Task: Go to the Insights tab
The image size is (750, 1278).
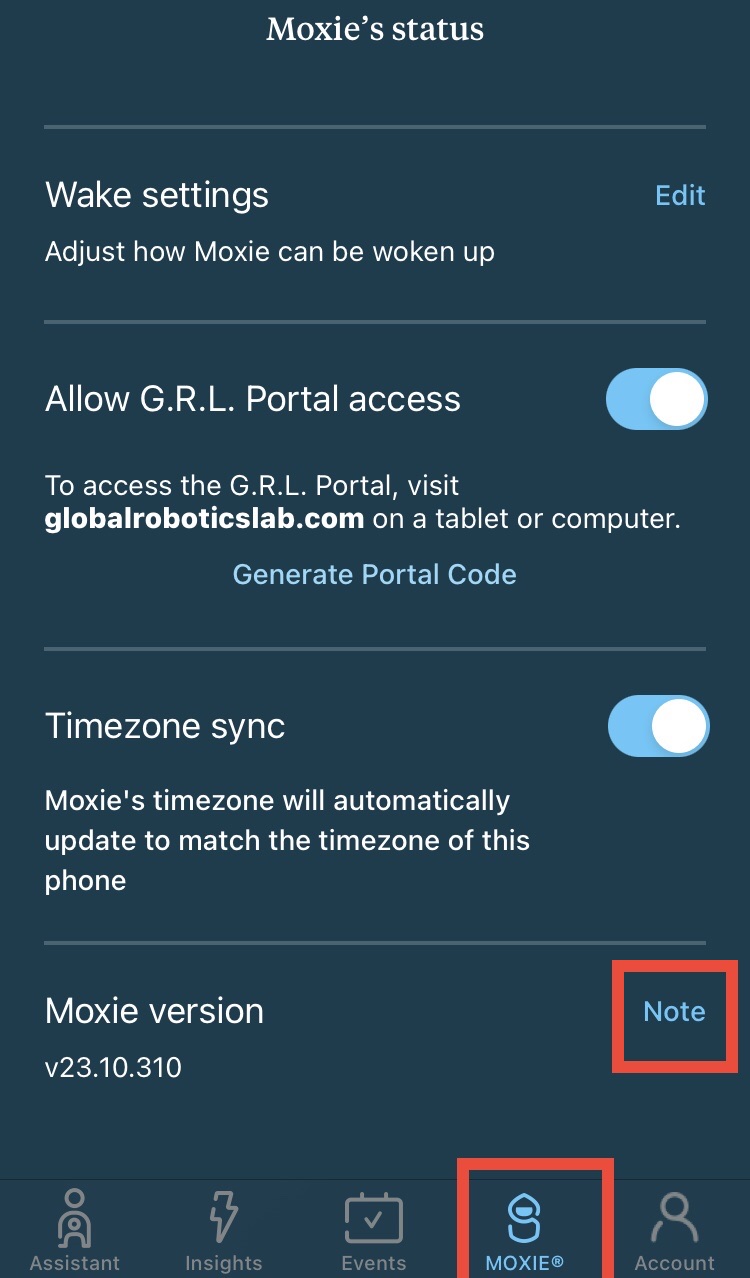Action: coord(223,1230)
